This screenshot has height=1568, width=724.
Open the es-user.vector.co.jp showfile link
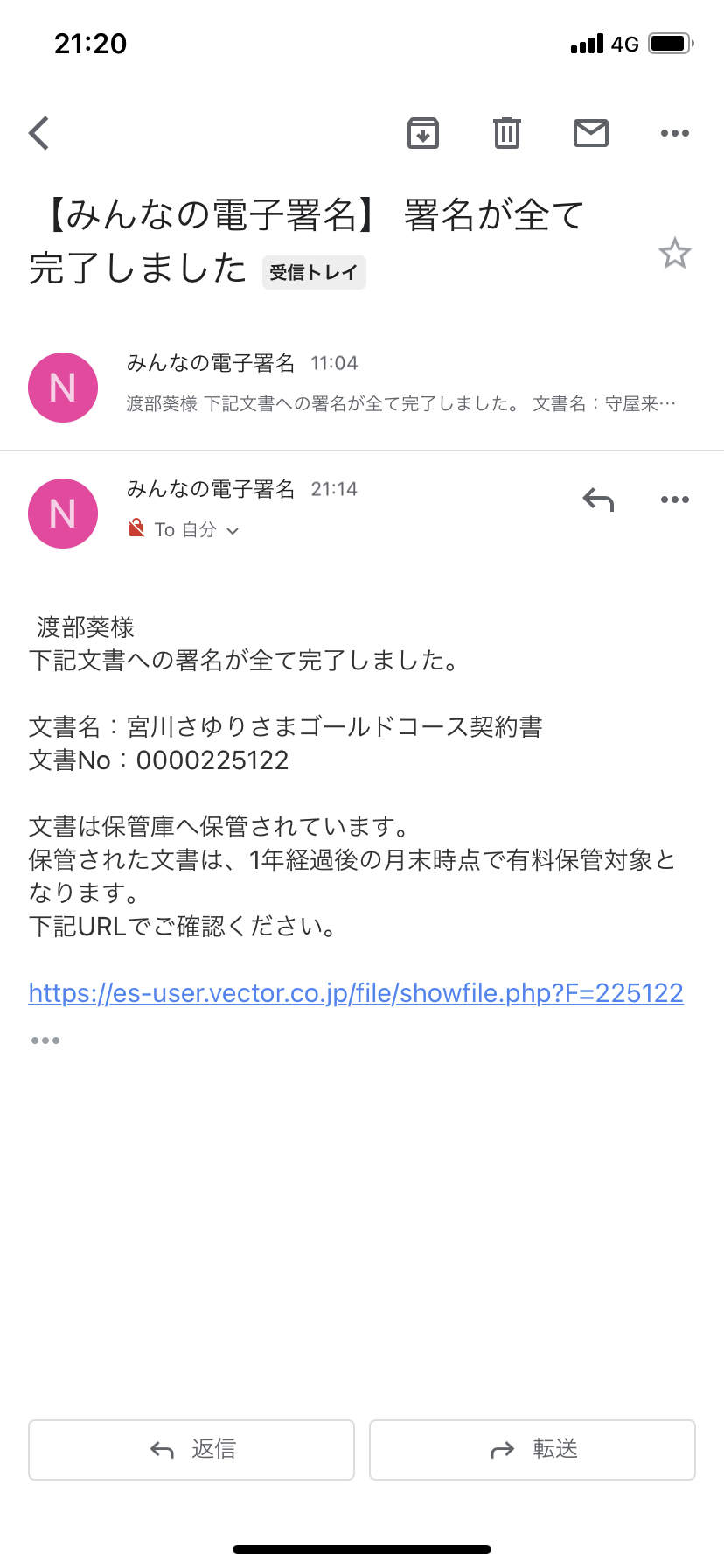pyautogui.click(x=356, y=992)
